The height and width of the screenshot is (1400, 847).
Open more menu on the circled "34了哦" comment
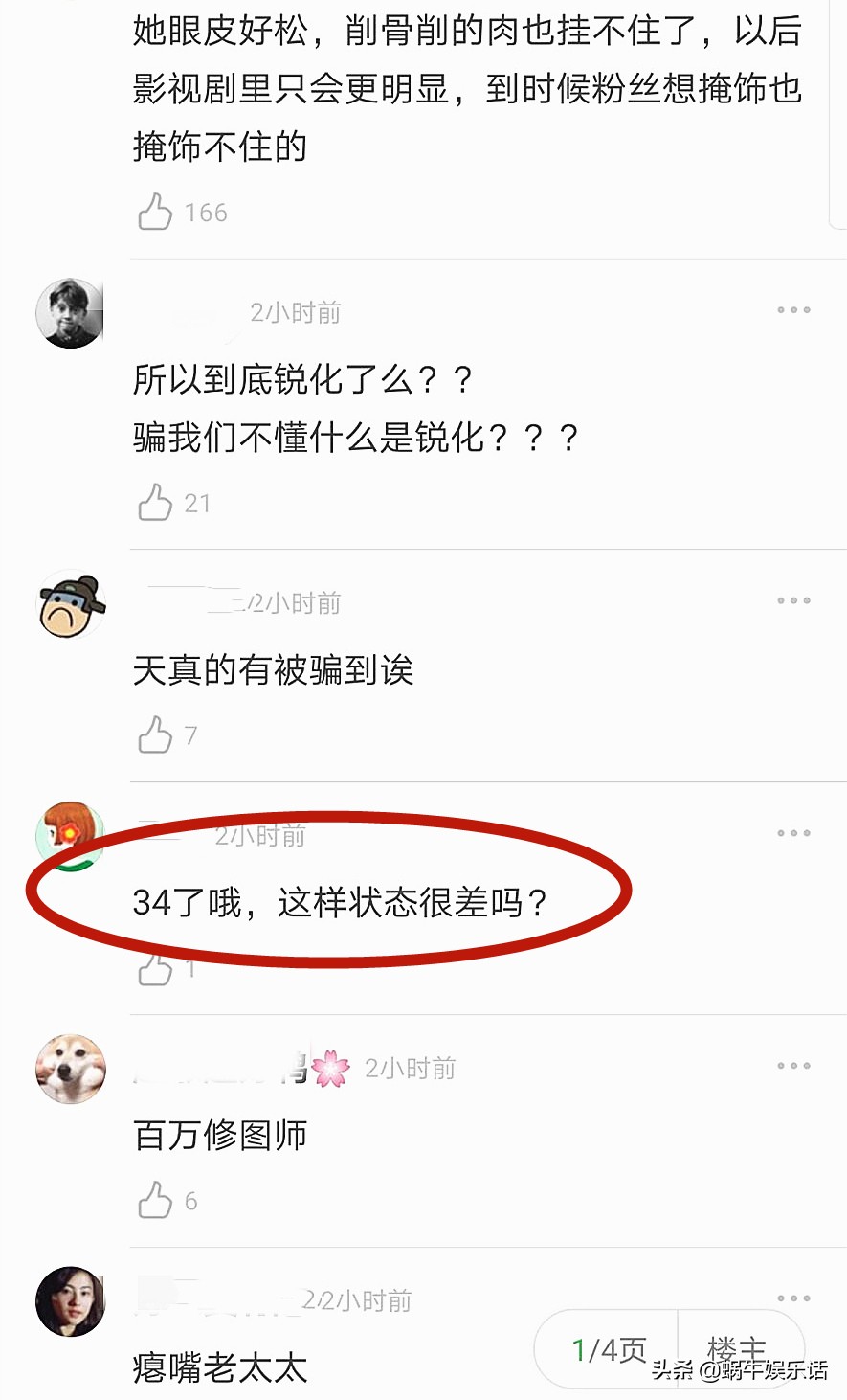793,832
